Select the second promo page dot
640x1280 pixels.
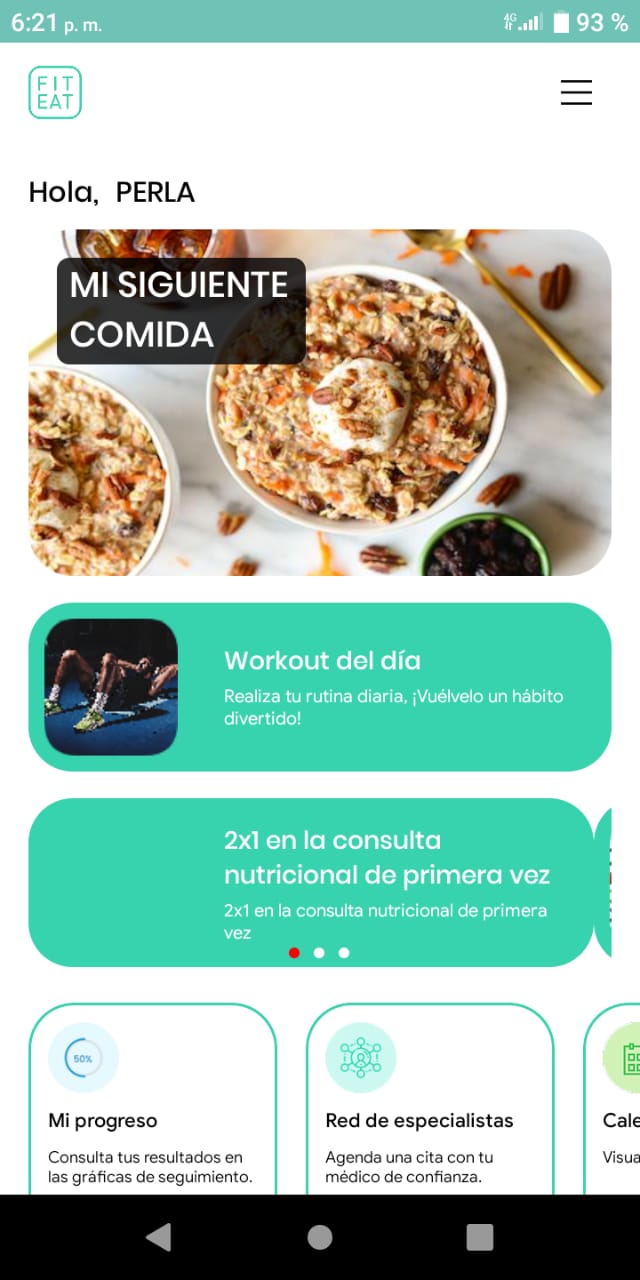click(x=319, y=953)
